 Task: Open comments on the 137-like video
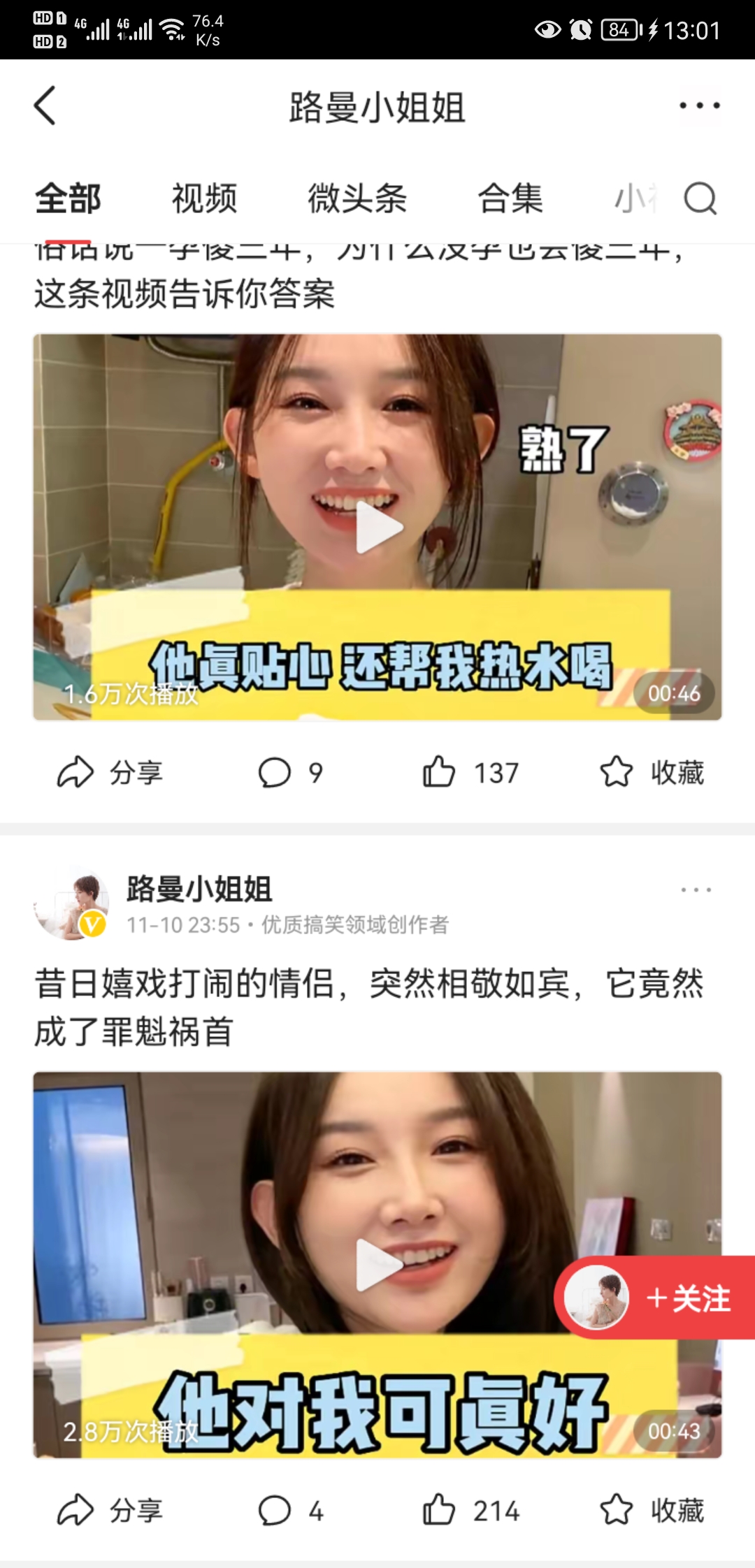coord(289,773)
